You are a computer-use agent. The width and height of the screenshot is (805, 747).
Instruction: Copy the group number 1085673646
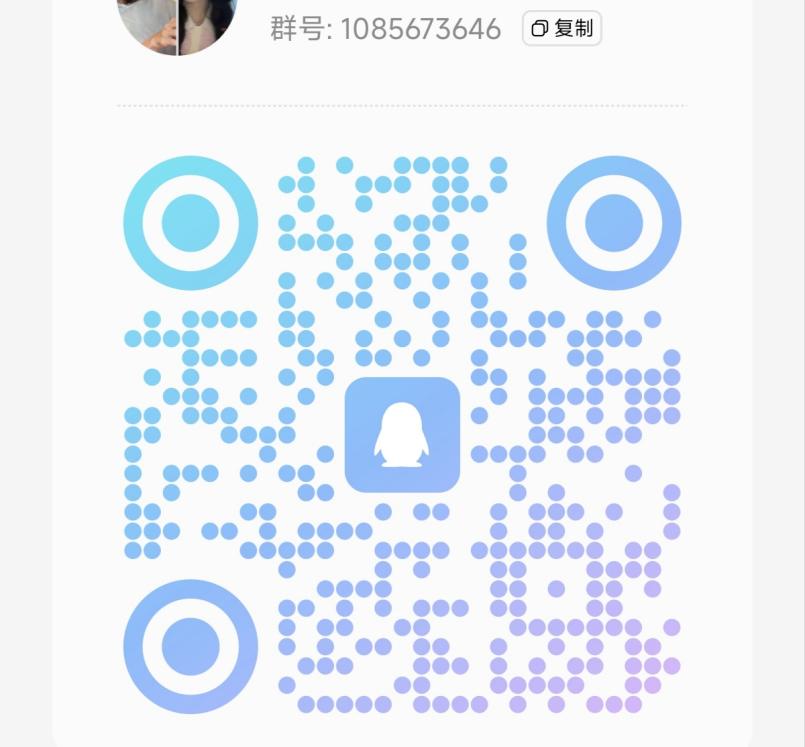[561, 29]
